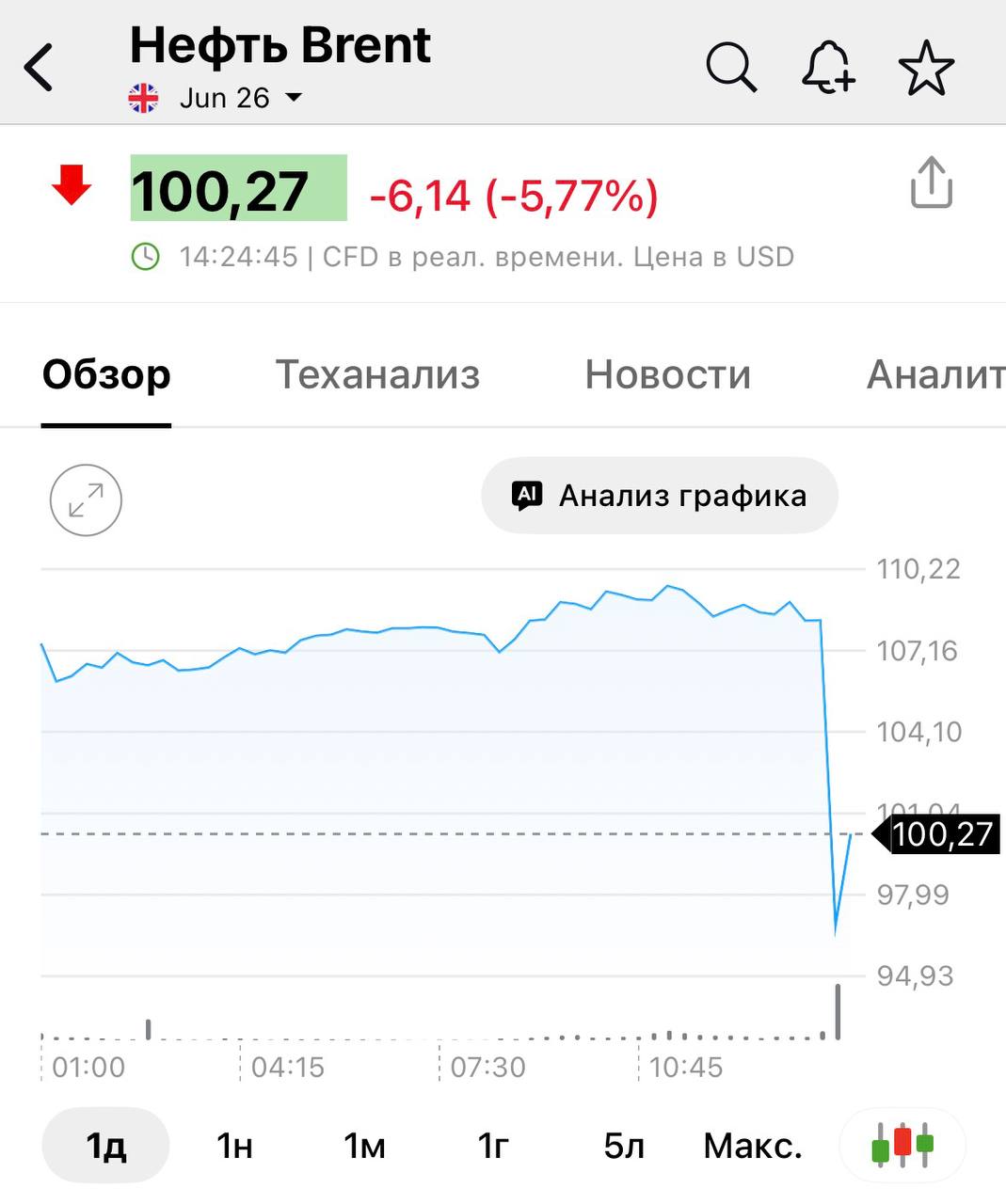The width and height of the screenshot is (1006, 1204).
Task: Go back using the arrow icon
Action: [x=39, y=67]
